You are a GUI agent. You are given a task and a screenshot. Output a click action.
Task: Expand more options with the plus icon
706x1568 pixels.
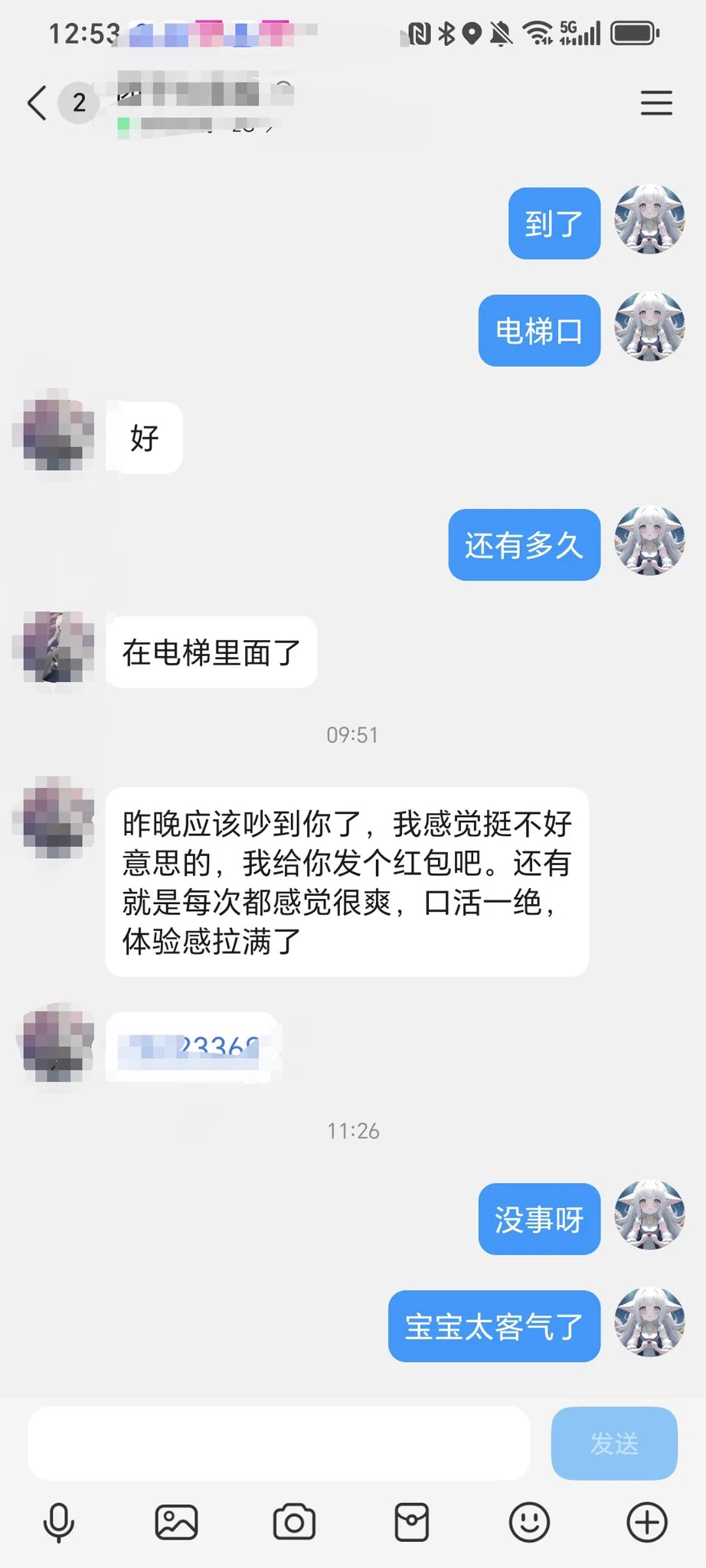coord(647,1522)
